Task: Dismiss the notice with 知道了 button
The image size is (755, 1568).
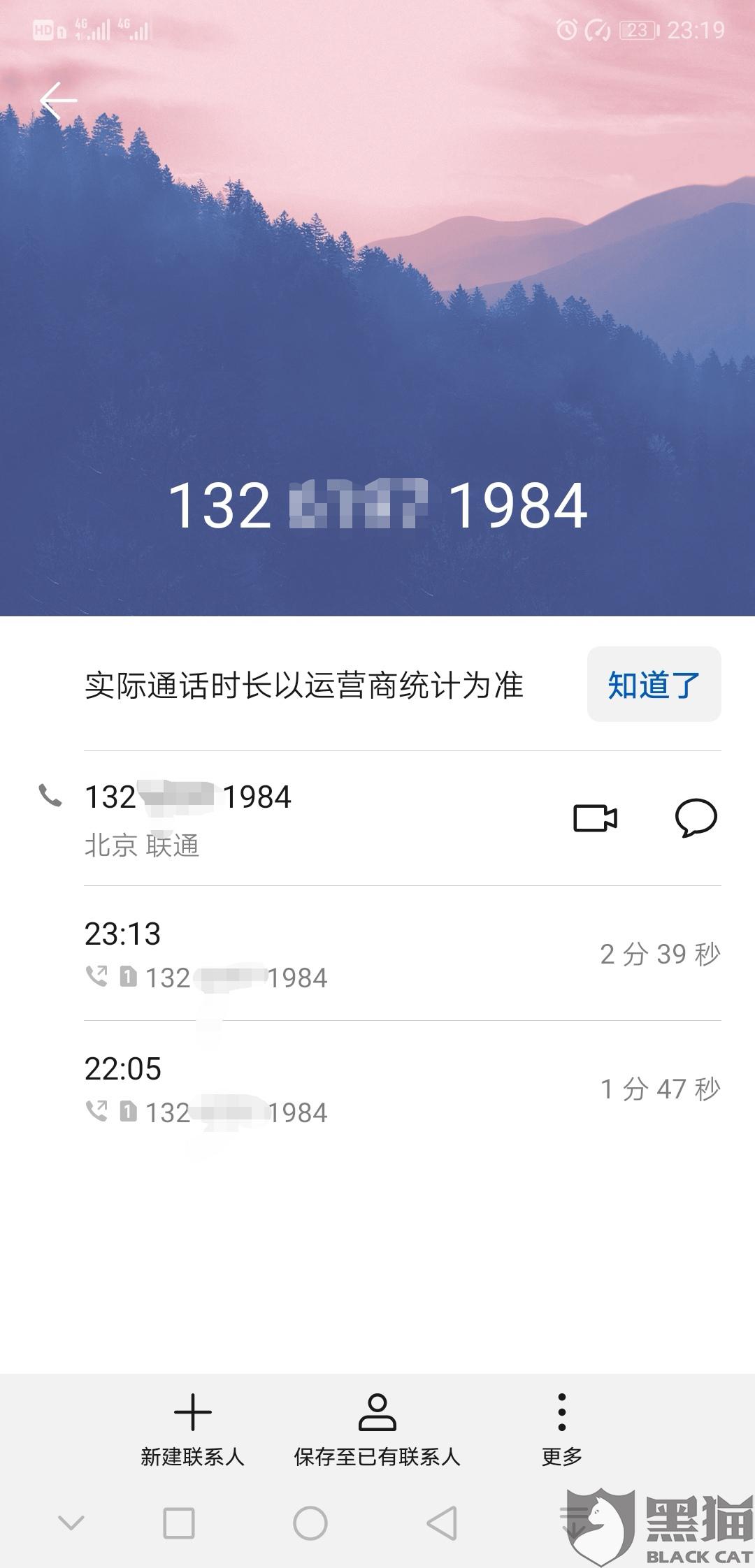Action: (x=654, y=684)
